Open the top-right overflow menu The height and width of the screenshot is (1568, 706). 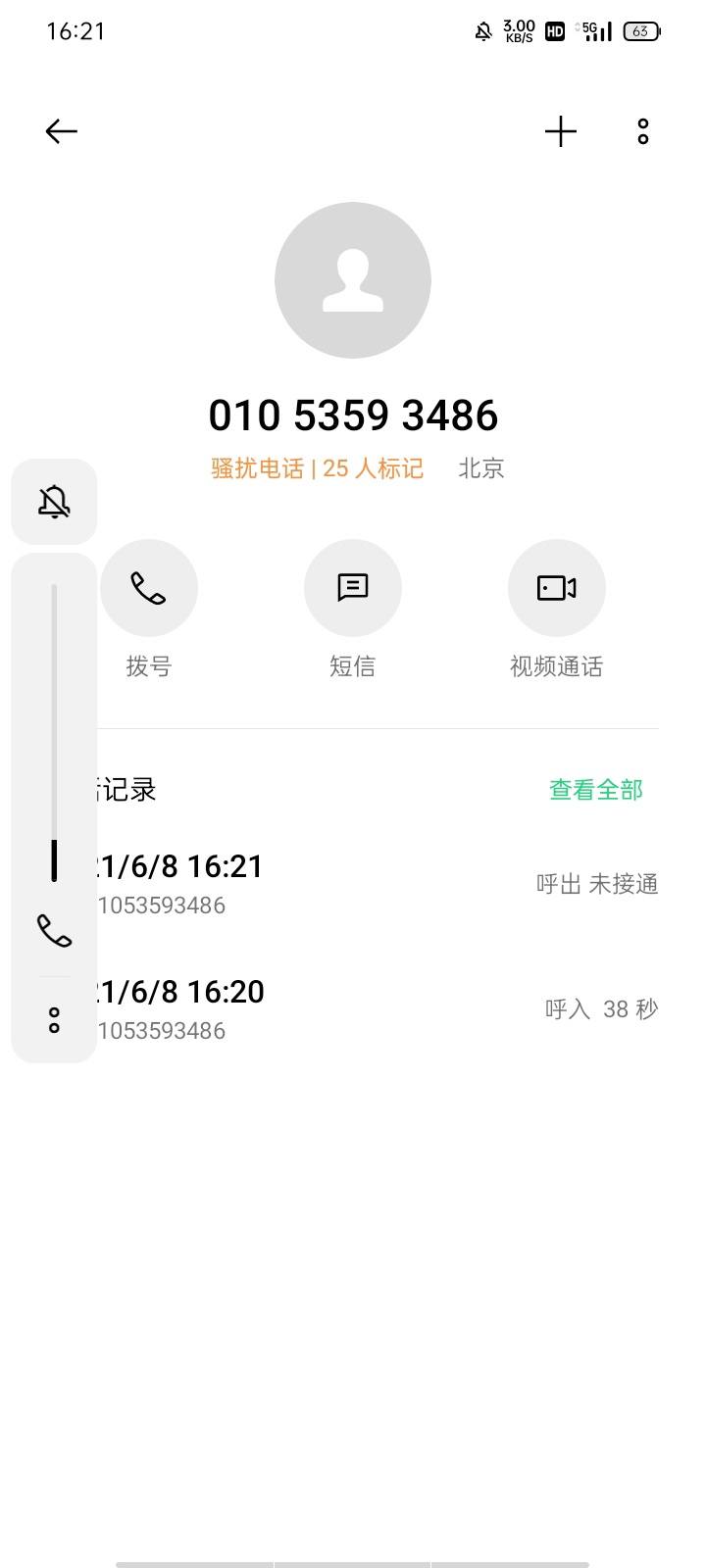point(643,131)
